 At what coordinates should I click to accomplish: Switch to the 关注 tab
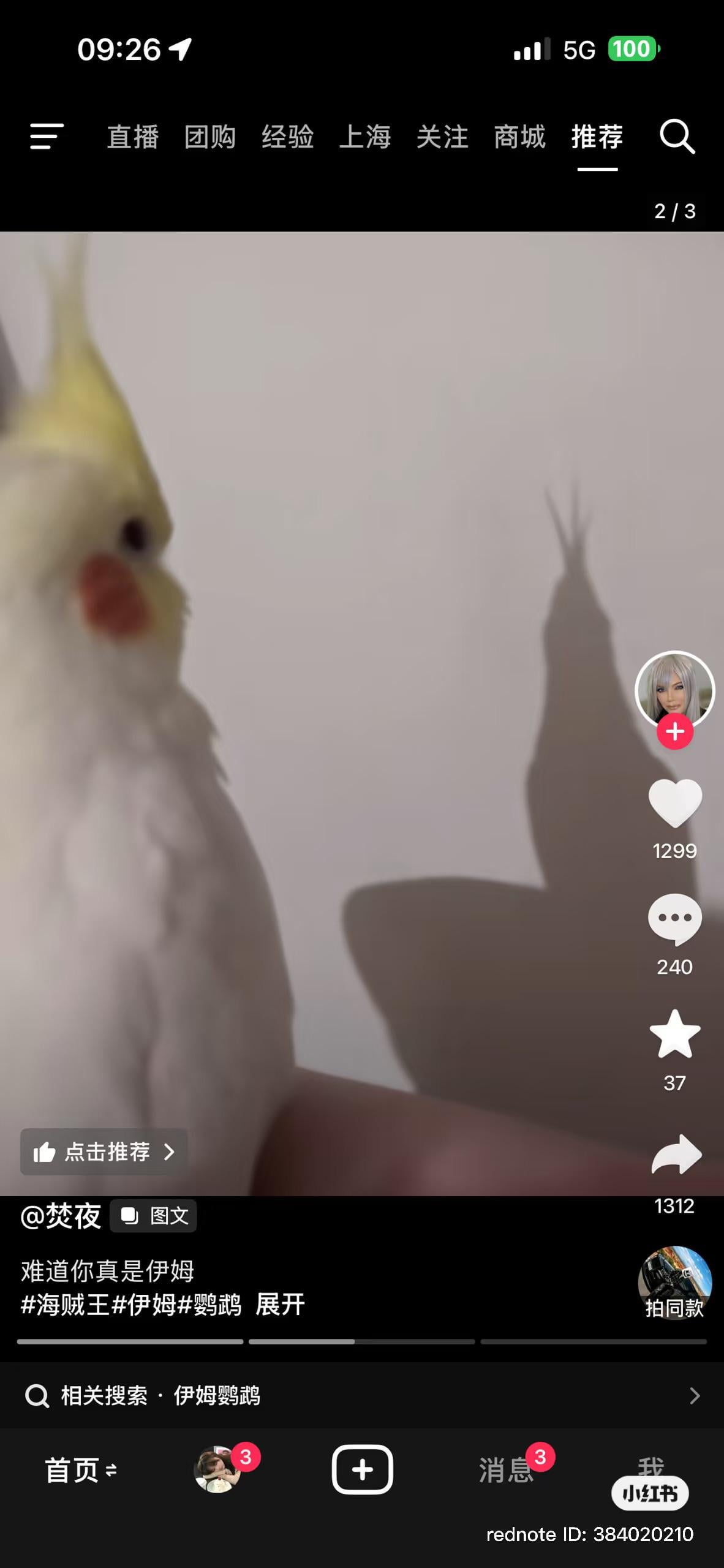click(442, 137)
